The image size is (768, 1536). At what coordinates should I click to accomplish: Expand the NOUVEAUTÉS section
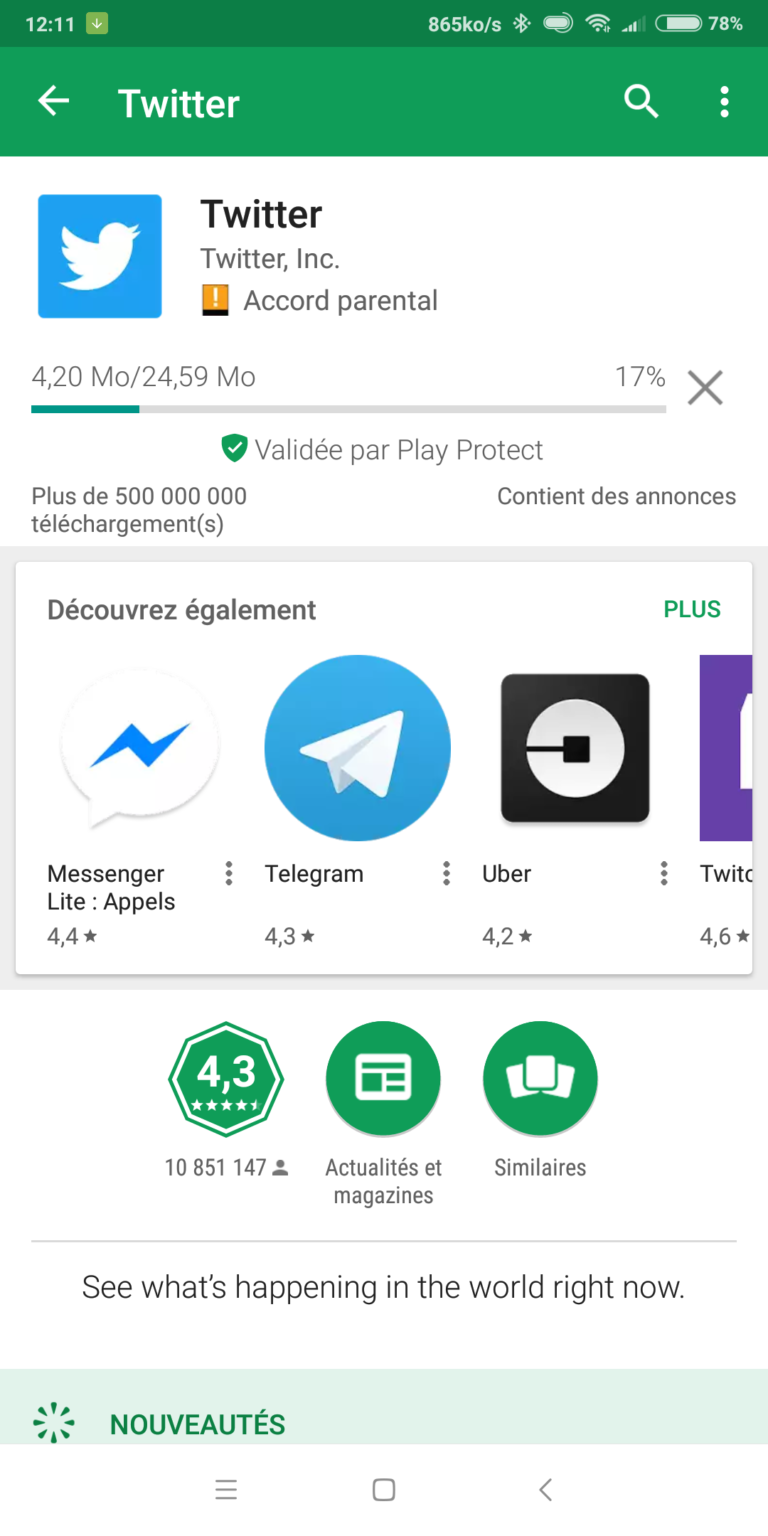[x=196, y=1423]
